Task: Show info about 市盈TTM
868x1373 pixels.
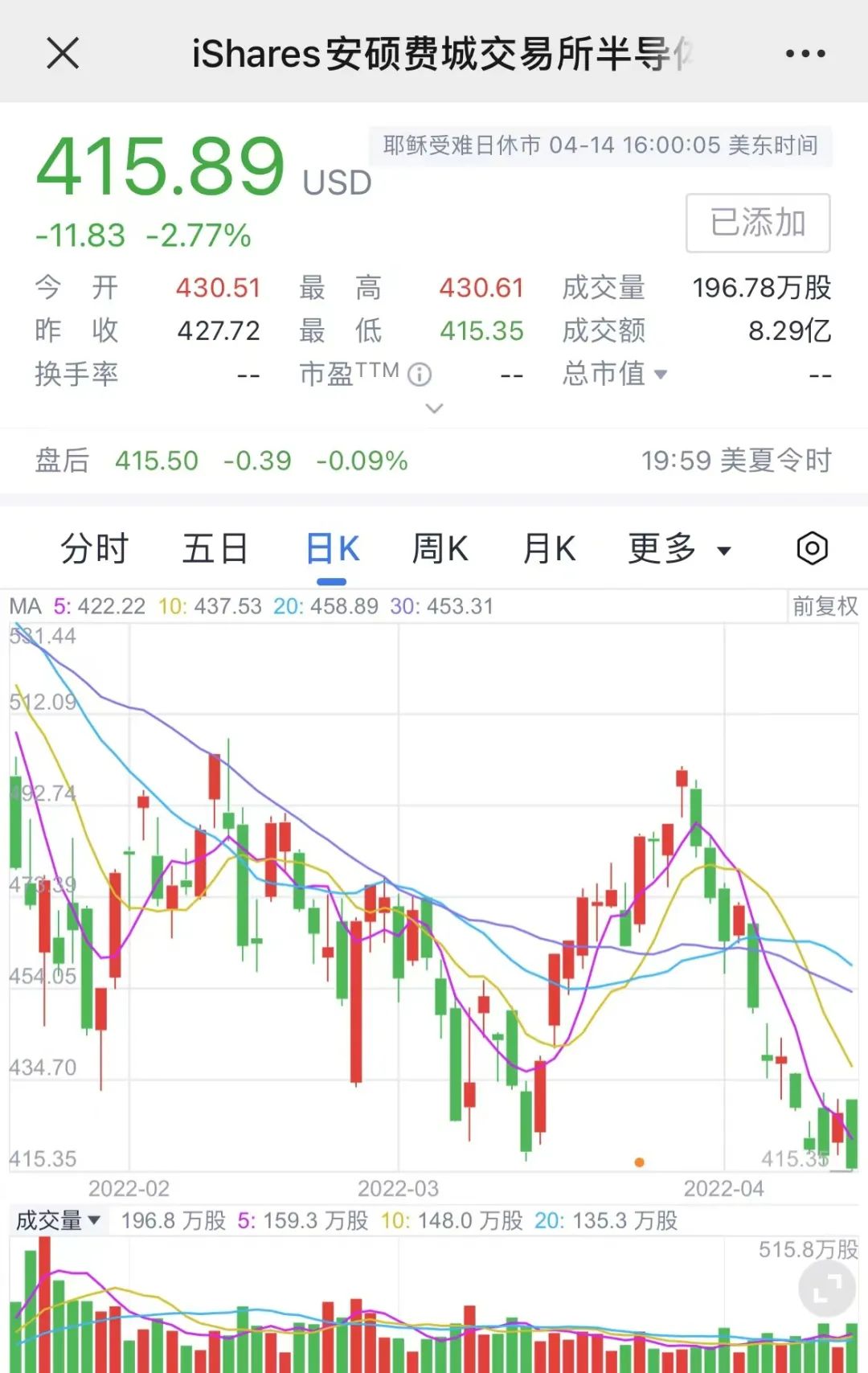Action: [420, 375]
